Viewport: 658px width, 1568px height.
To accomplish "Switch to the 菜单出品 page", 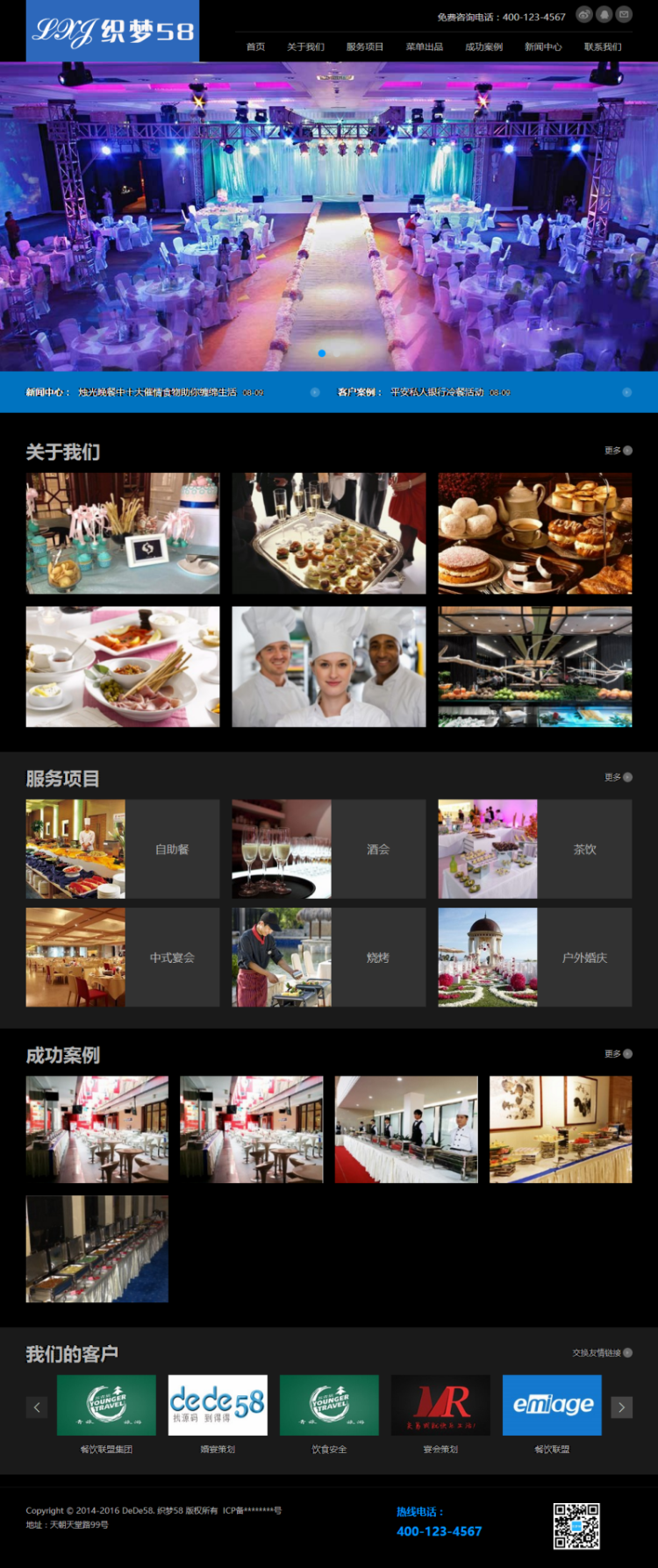I will (x=424, y=46).
